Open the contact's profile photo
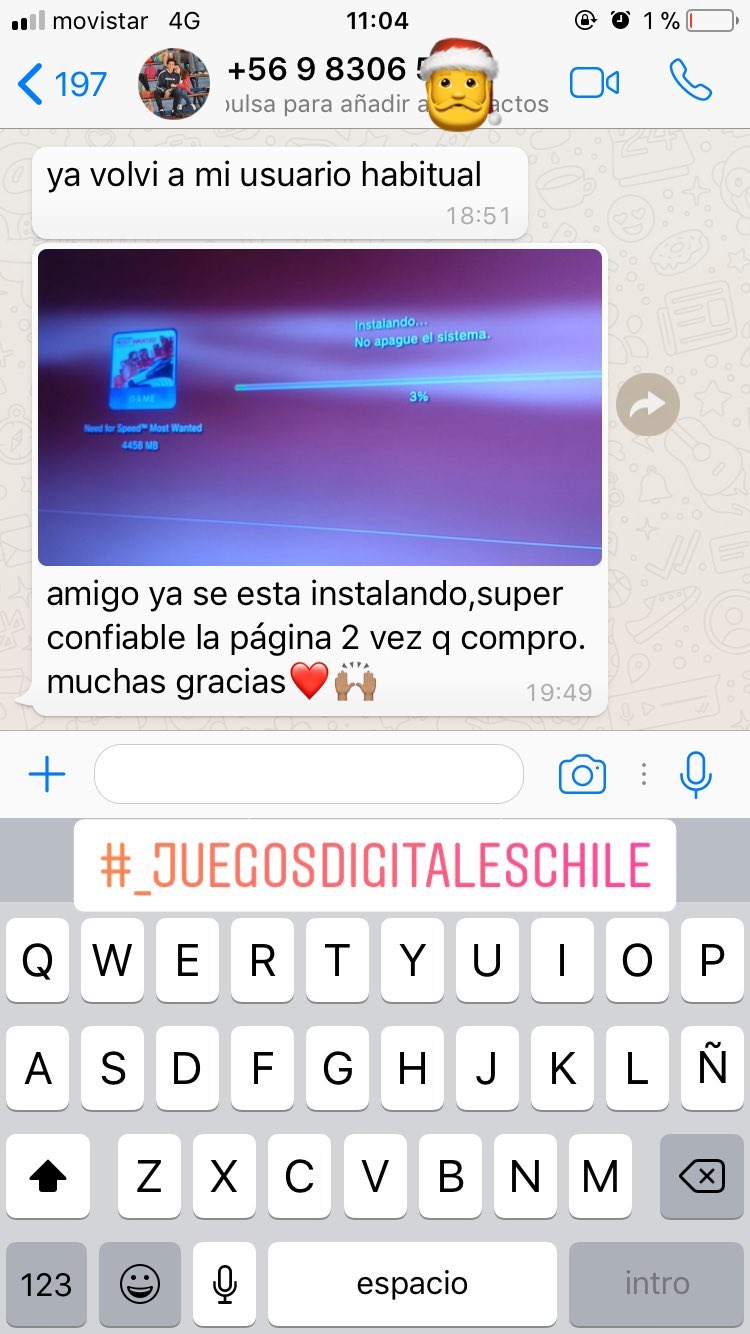 [174, 84]
